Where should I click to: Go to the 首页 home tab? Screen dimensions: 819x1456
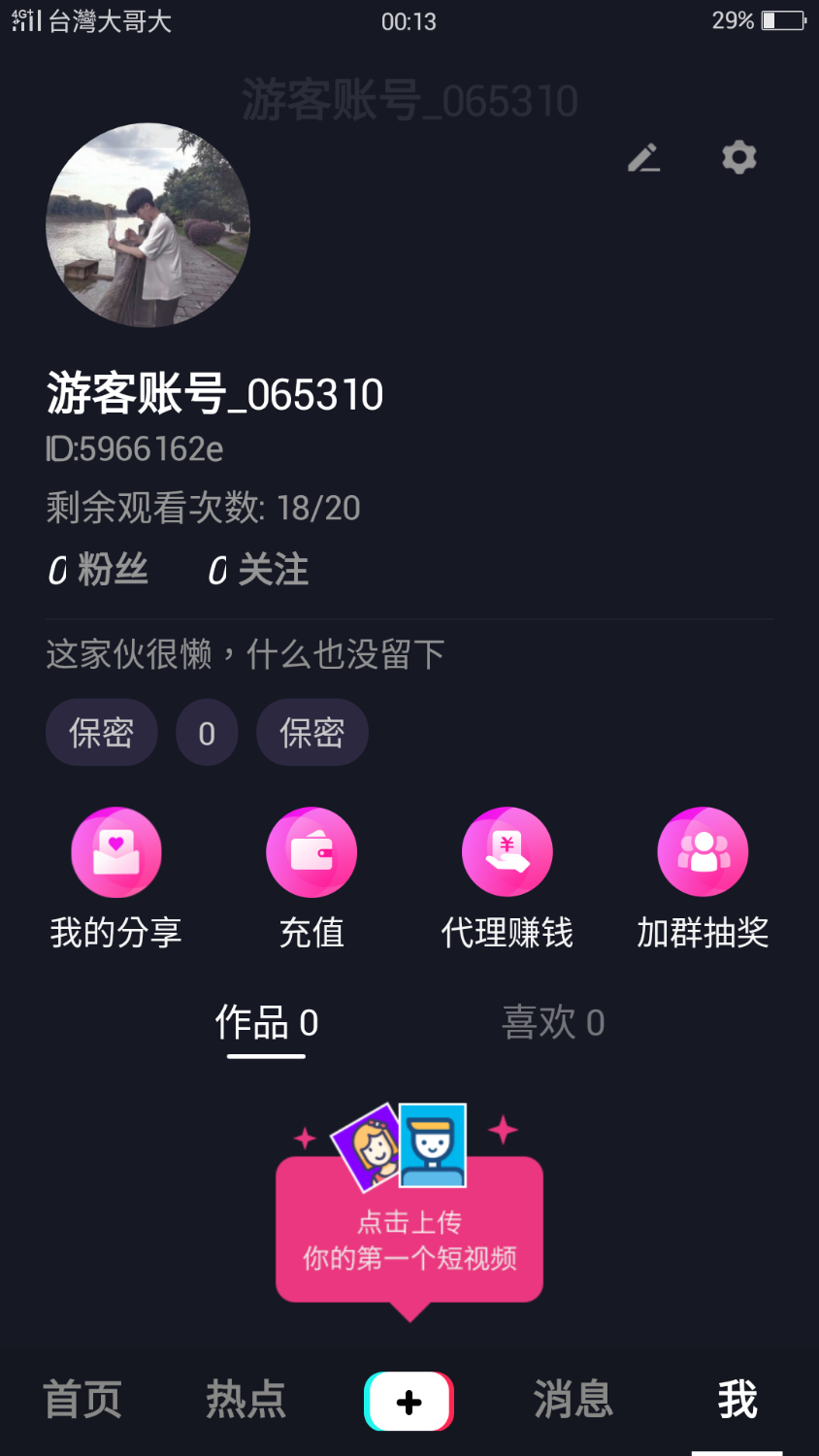coord(82,1400)
